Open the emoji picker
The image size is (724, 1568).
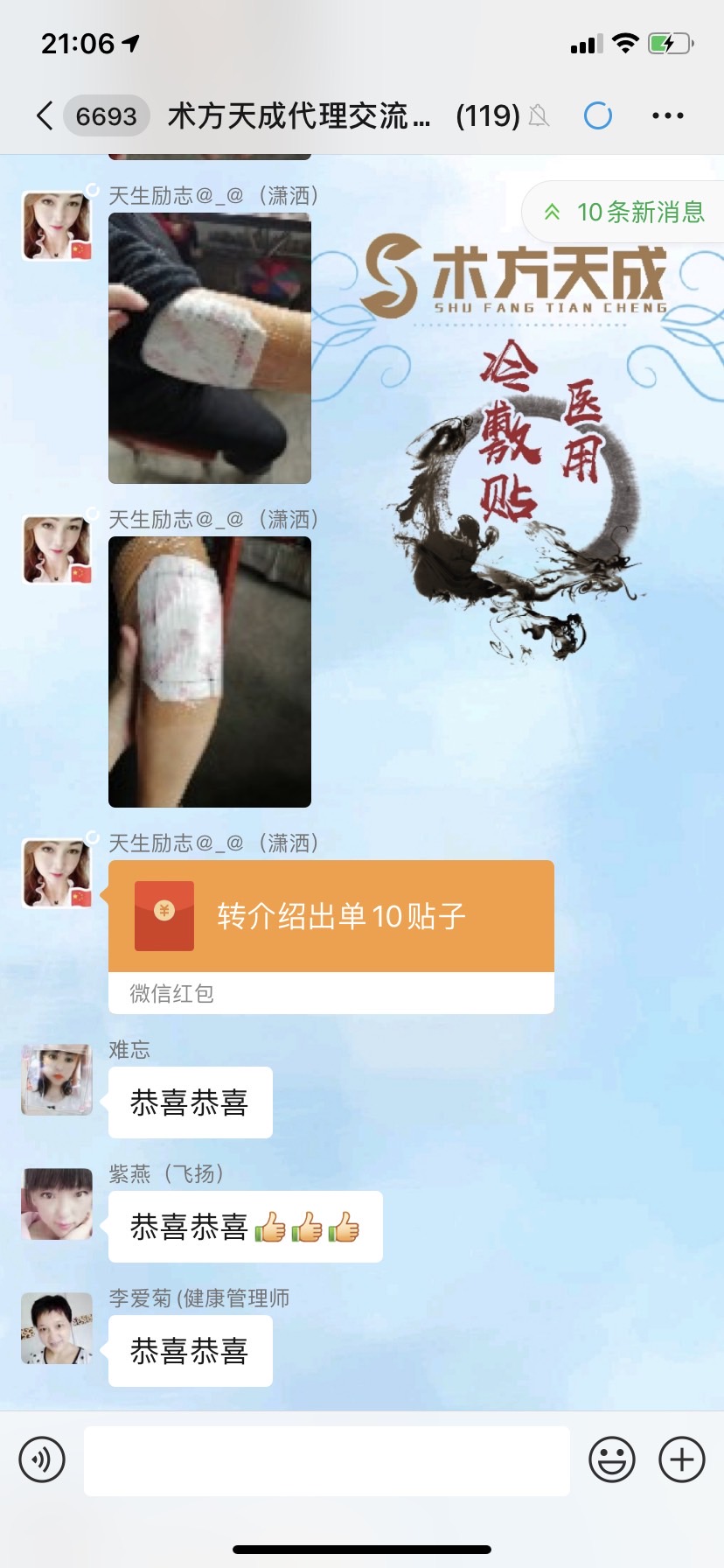pyautogui.click(x=611, y=1459)
